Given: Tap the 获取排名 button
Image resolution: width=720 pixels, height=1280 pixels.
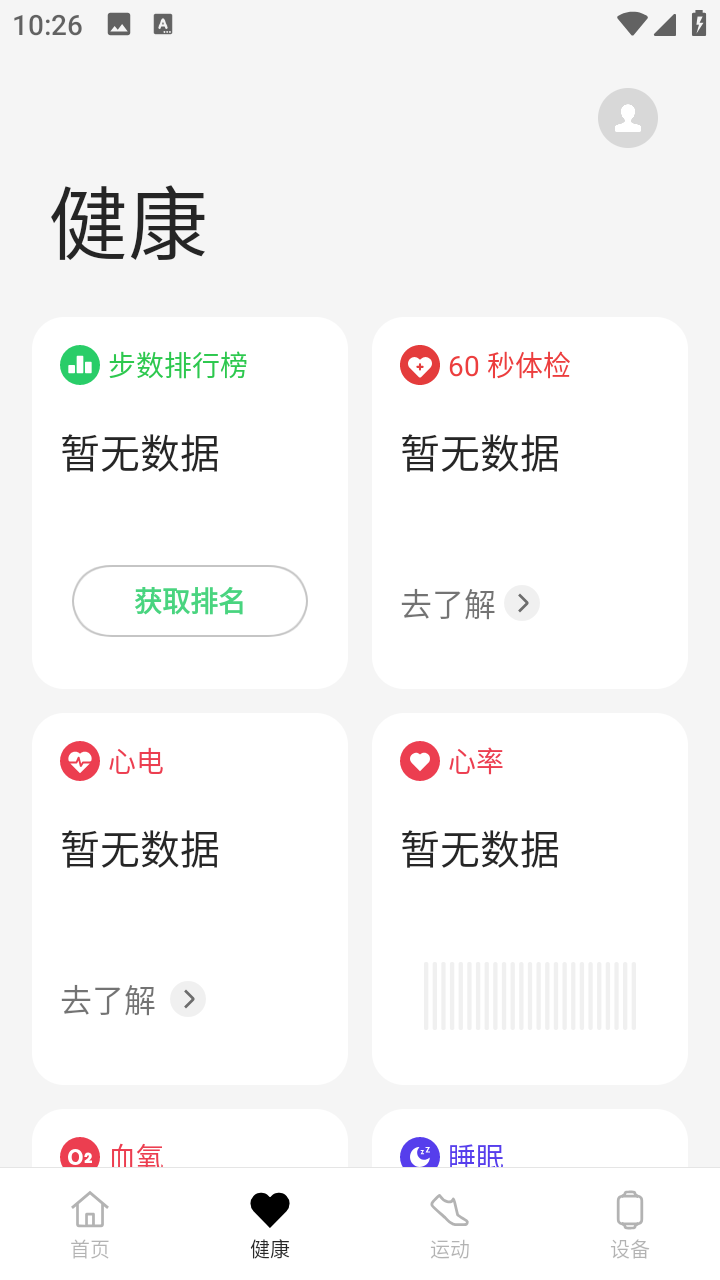Looking at the screenshot, I should pos(190,601).
